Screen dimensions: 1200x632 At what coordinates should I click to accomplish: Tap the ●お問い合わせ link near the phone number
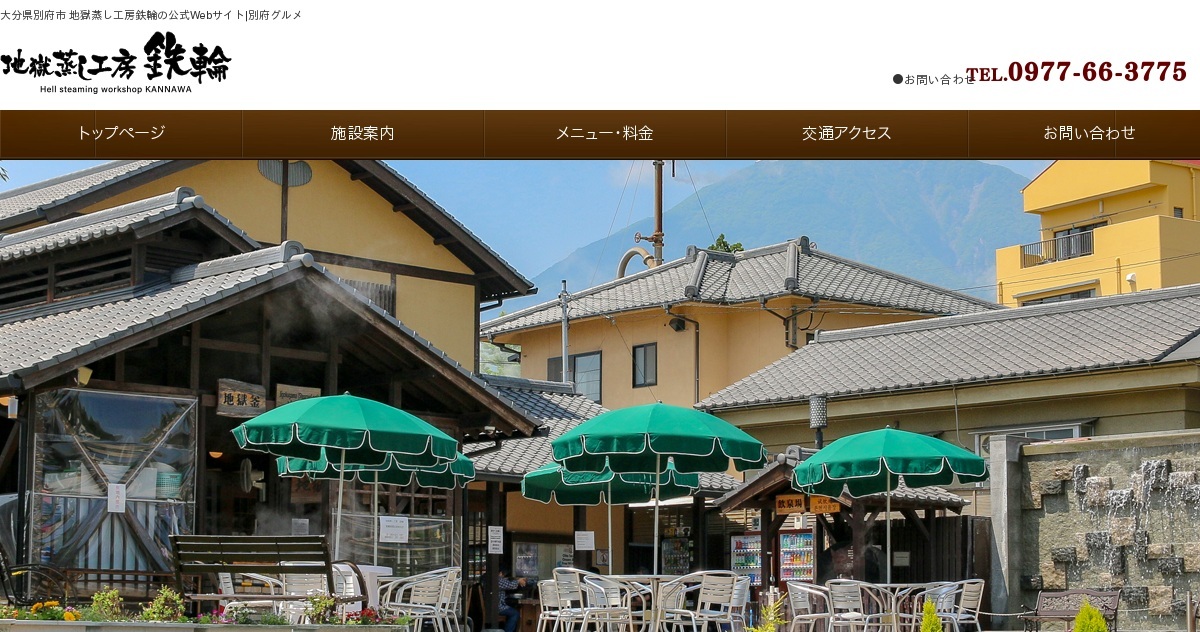[x=933, y=79]
